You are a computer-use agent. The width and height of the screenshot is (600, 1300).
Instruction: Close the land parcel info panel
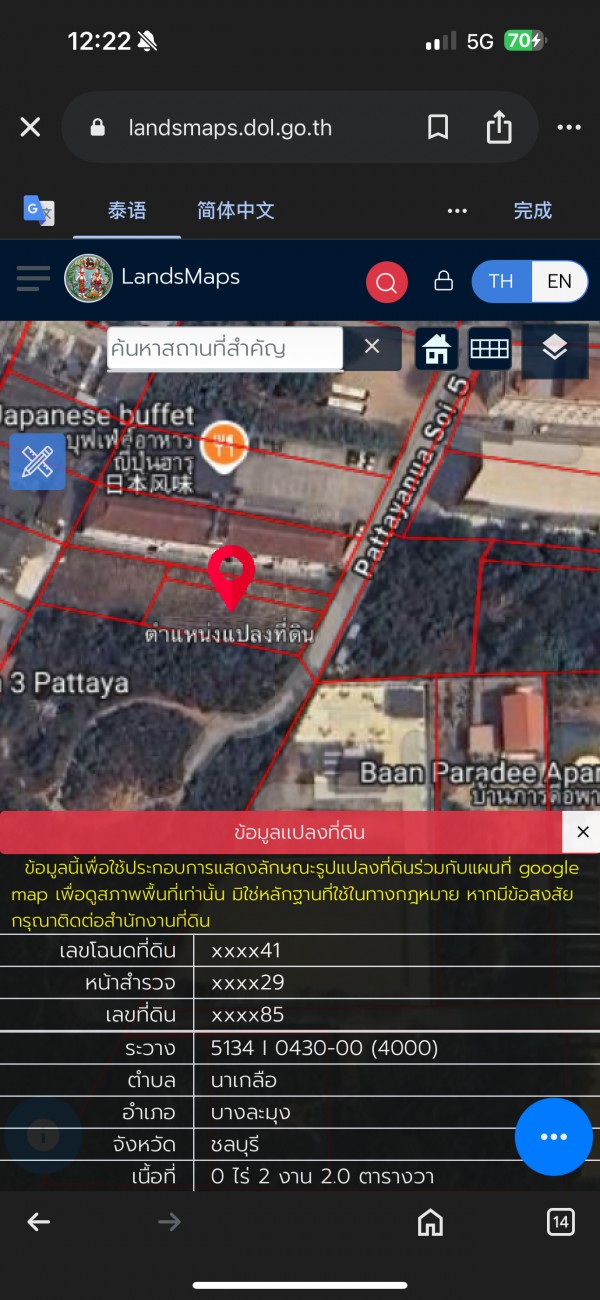(582, 832)
